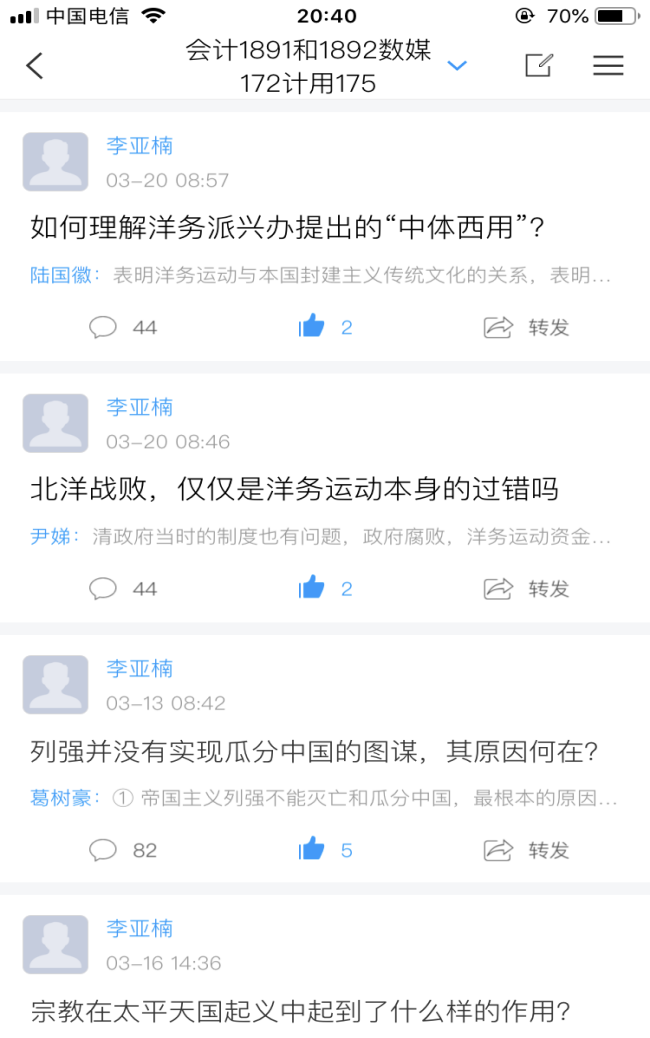Go back using the top-left arrow
This screenshot has height=1038, width=650.
click(35, 66)
